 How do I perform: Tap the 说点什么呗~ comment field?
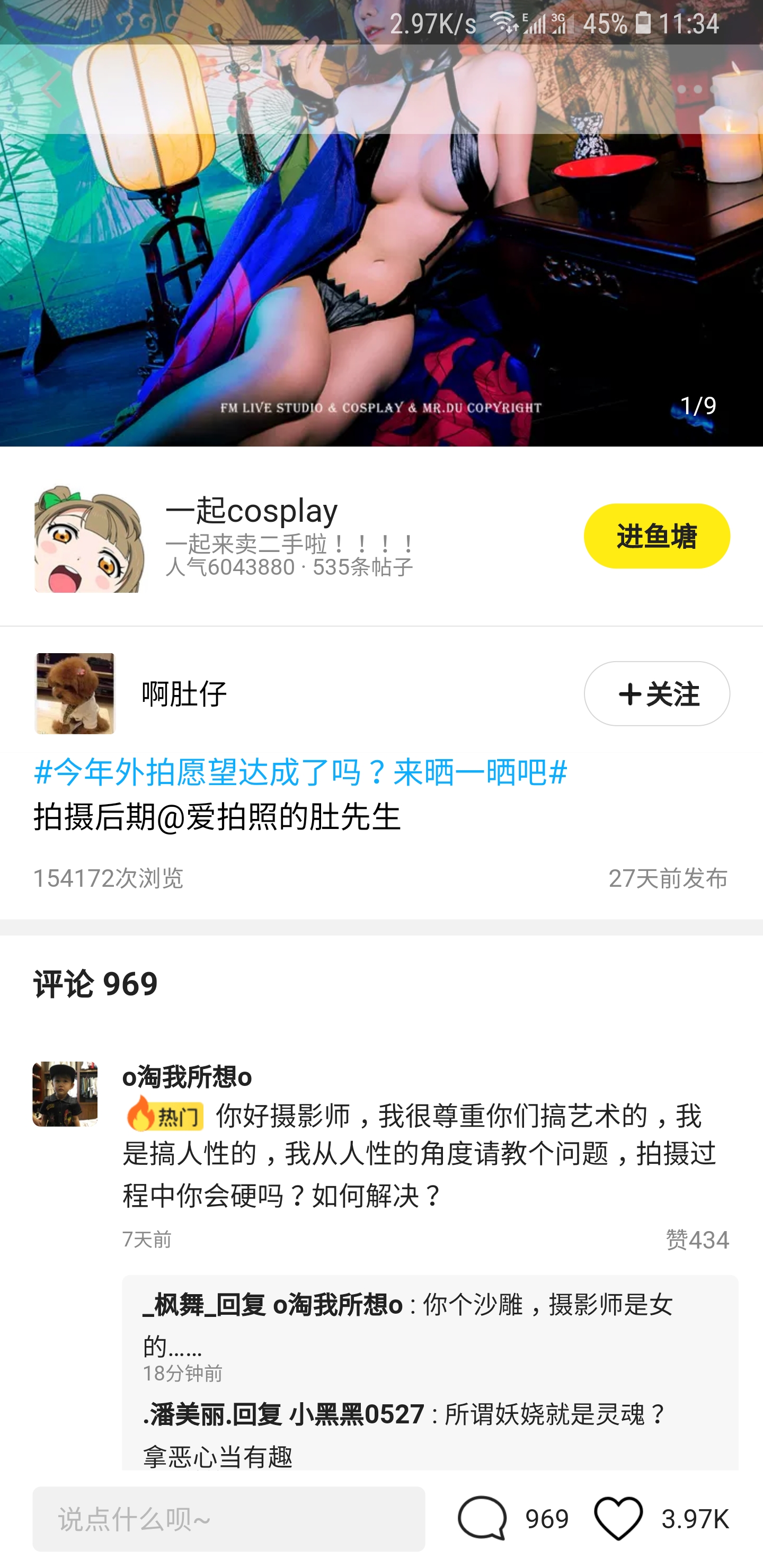click(x=228, y=1519)
